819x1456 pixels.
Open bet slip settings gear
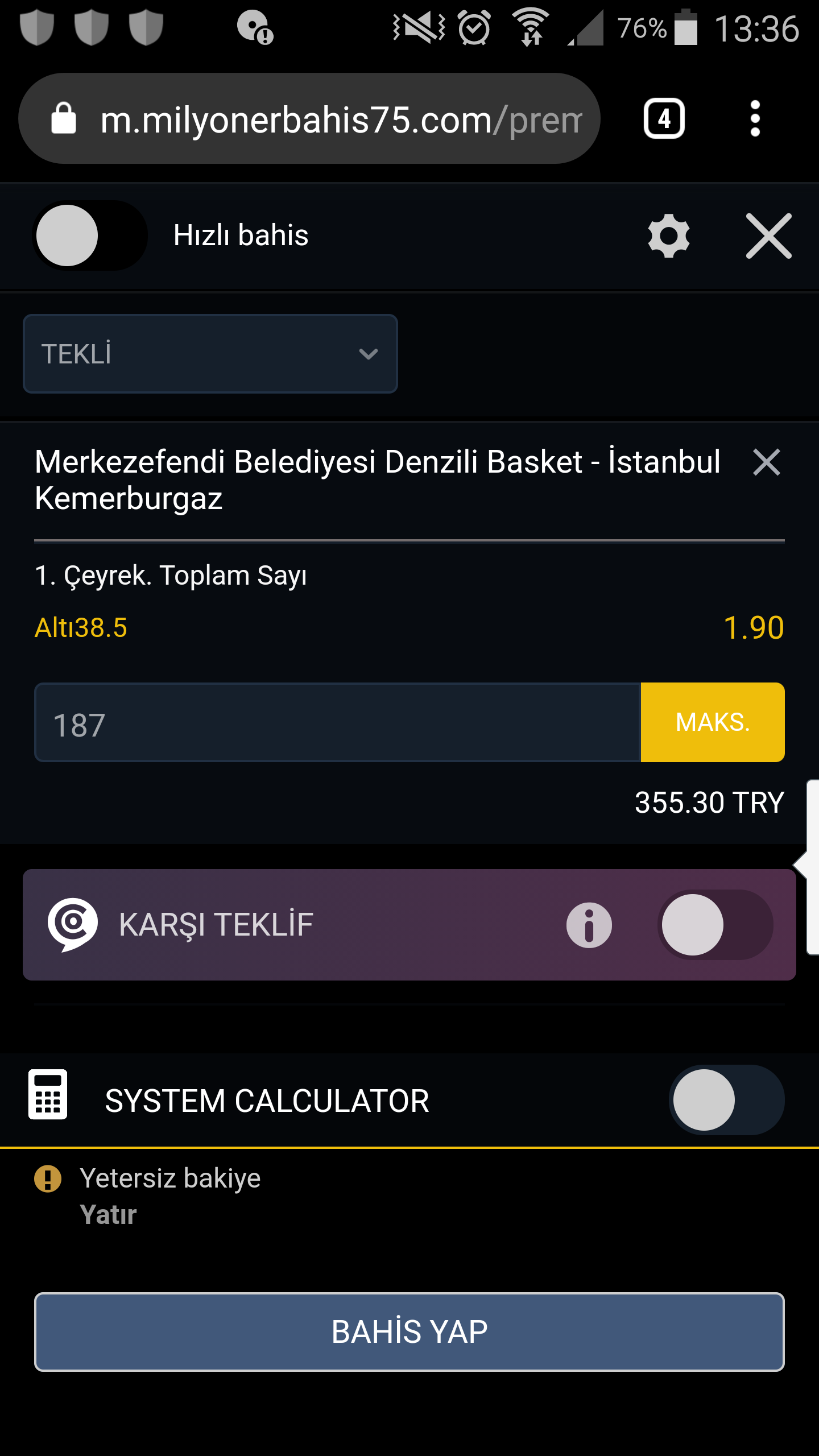pos(669,235)
